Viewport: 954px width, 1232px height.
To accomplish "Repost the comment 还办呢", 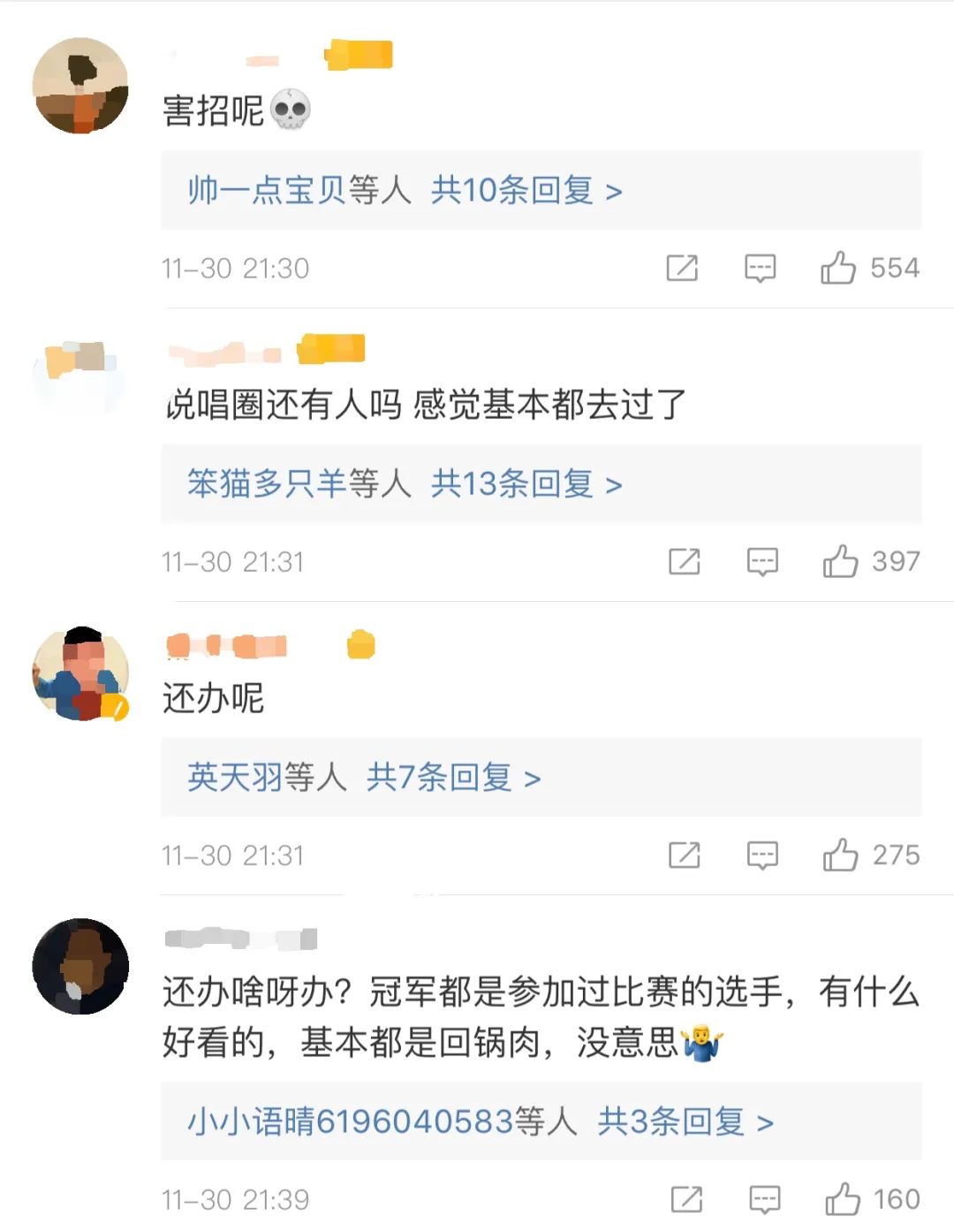I will point(685,856).
